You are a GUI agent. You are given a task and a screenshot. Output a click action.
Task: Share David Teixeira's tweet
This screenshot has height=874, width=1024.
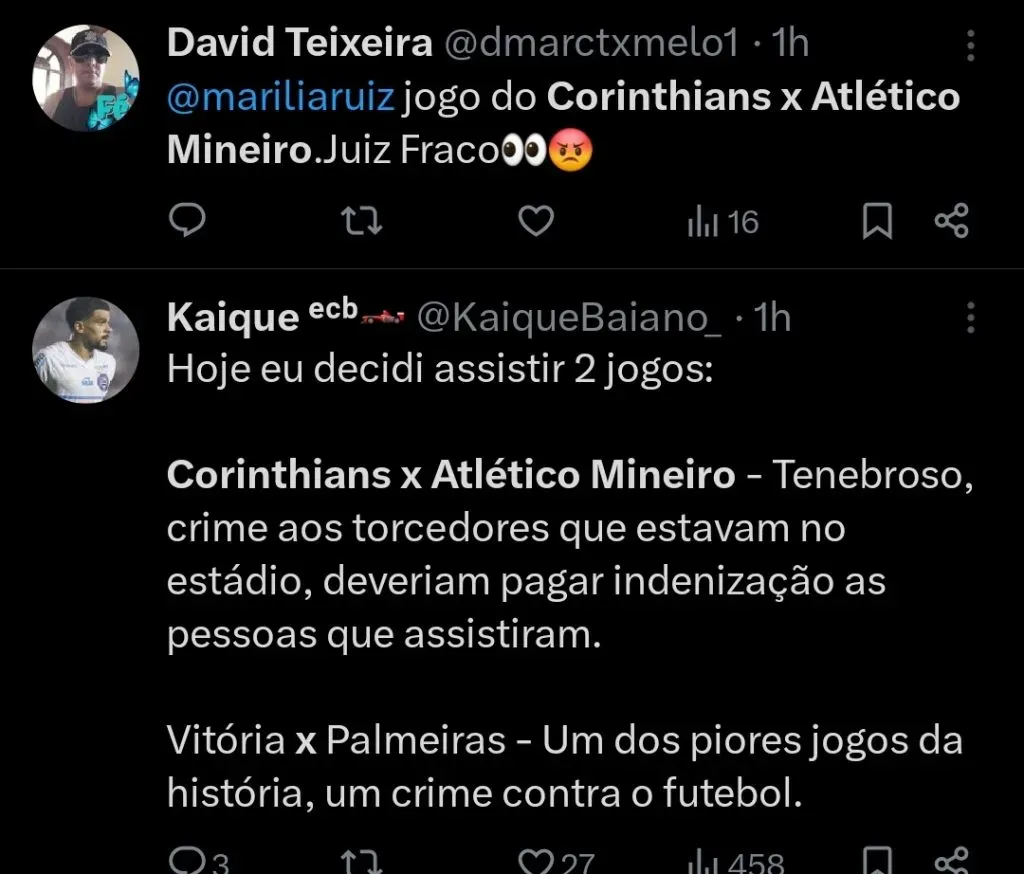pyautogui.click(x=951, y=221)
